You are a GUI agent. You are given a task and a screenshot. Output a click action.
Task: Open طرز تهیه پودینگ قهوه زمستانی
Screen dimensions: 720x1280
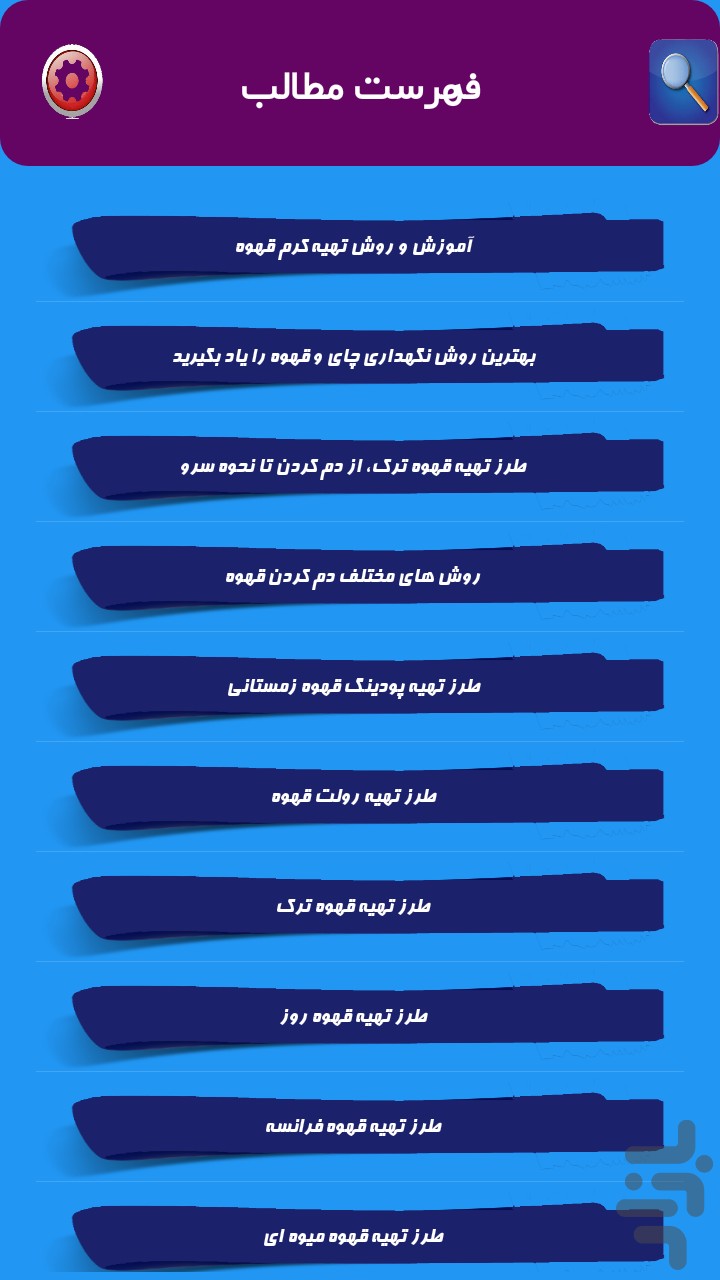355,686
